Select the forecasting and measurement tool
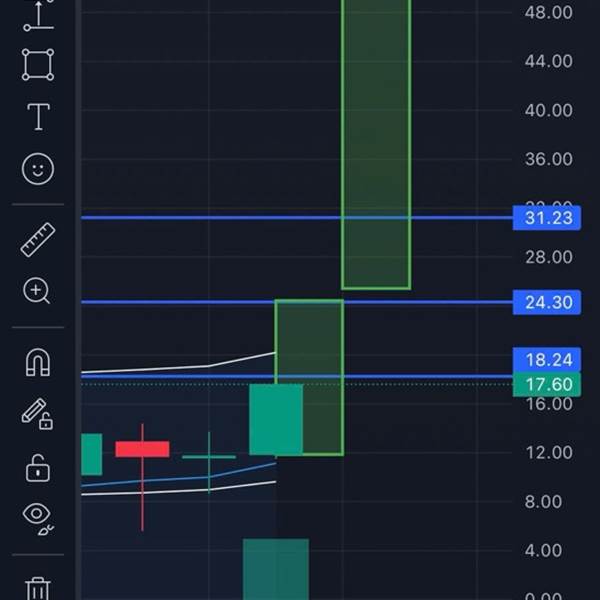600x600 pixels. tap(38, 15)
